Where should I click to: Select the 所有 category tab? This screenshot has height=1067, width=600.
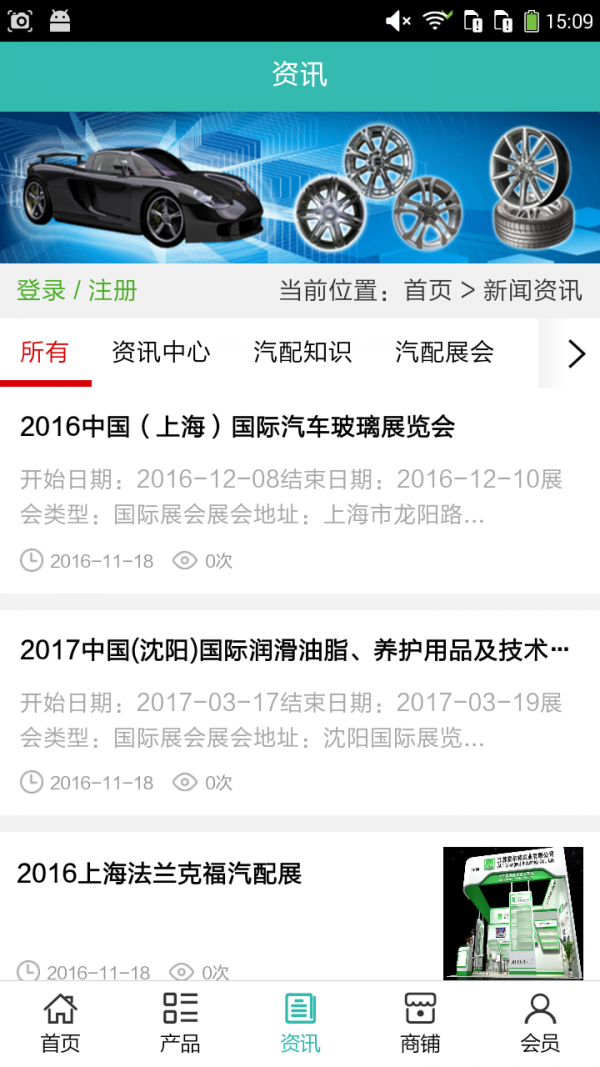tap(45, 352)
